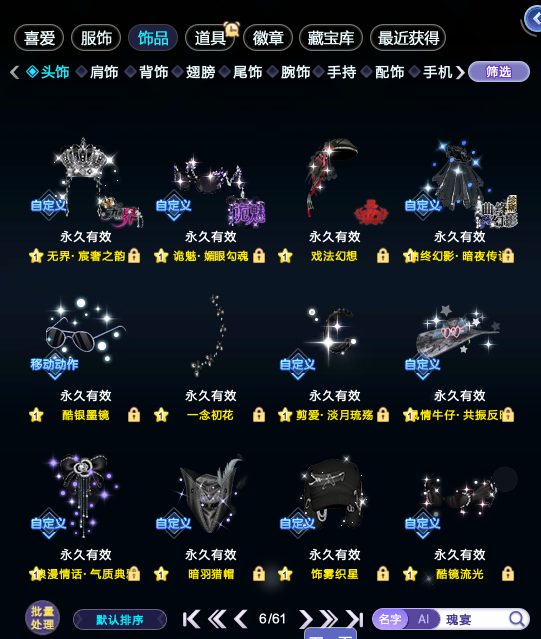Open the 藏宝库 tab
This screenshot has width=541, height=639.
[330, 38]
